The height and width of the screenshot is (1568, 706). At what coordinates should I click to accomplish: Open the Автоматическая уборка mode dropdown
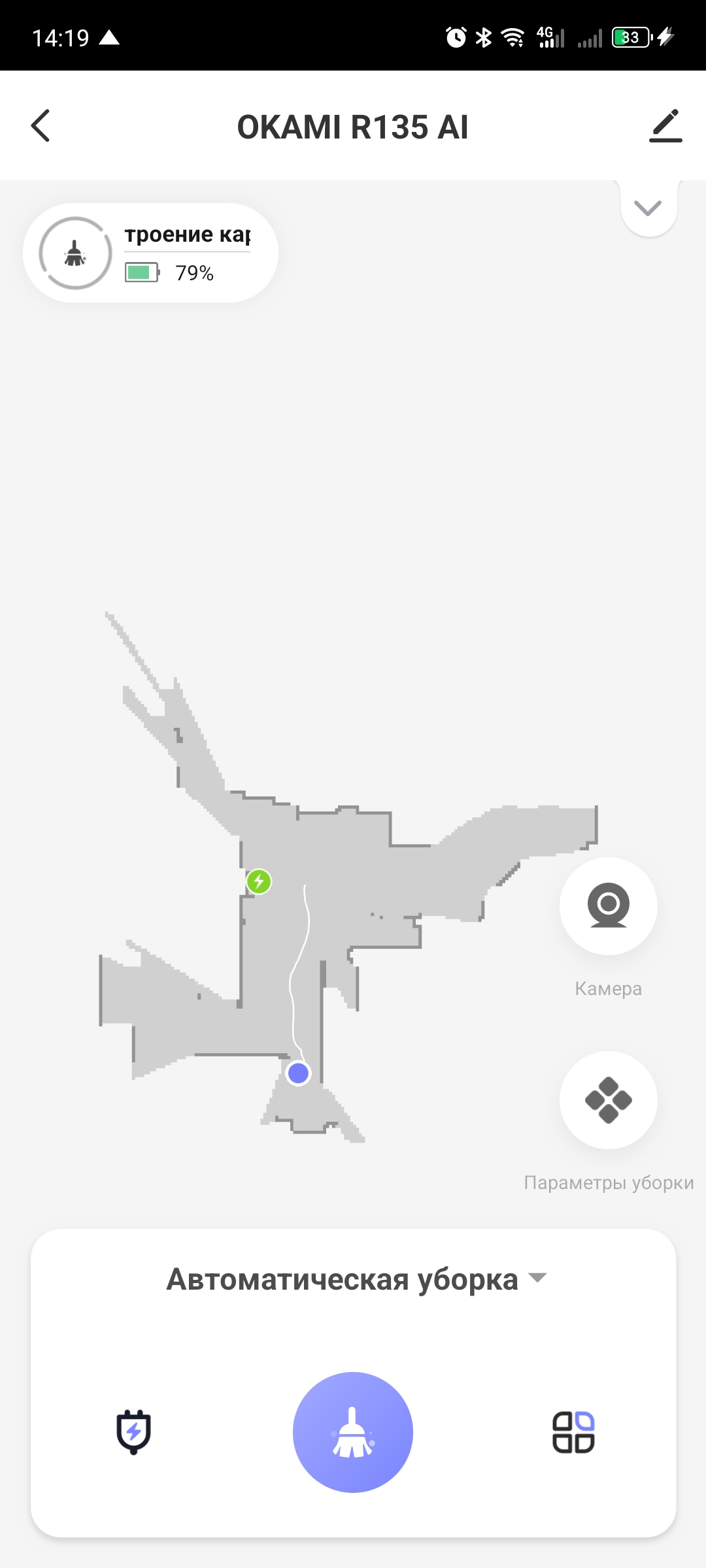pos(355,1279)
